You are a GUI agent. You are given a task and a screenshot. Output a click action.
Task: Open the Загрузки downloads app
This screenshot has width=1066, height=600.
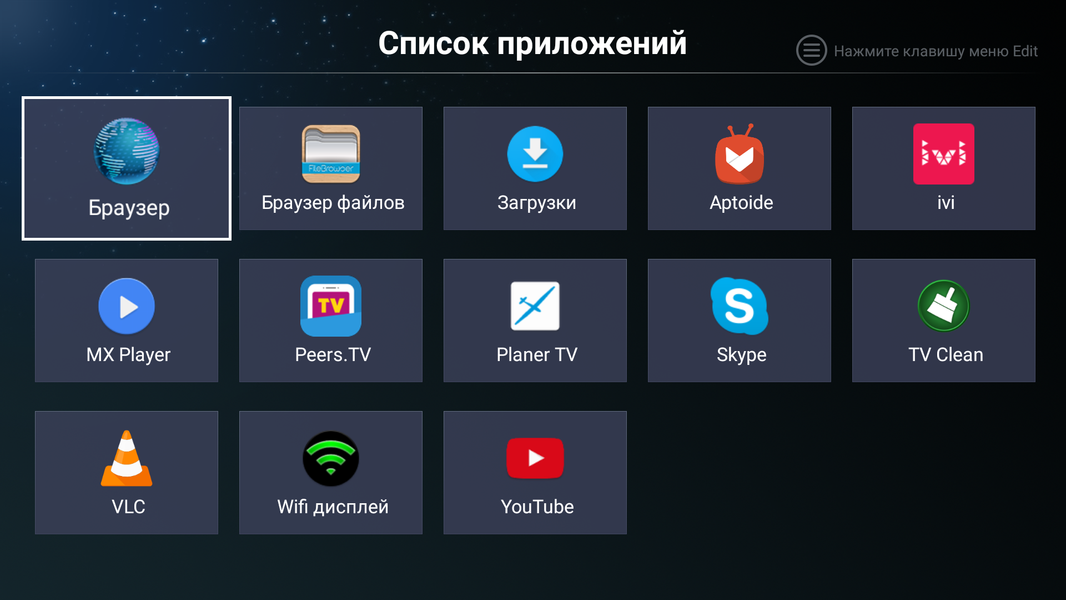tap(535, 168)
